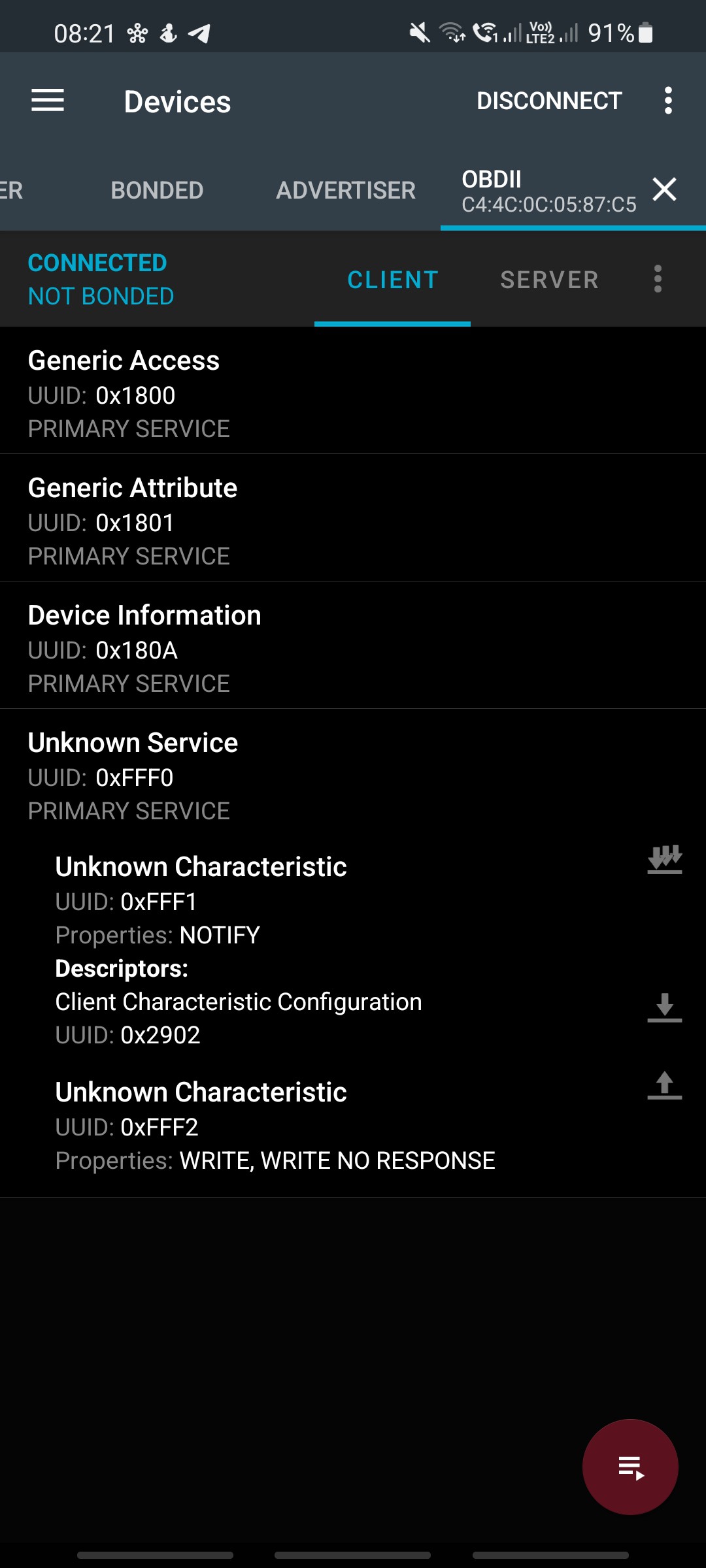This screenshot has height=1568, width=706.
Task: Expand the Generic Access service
Action: [261, 392]
